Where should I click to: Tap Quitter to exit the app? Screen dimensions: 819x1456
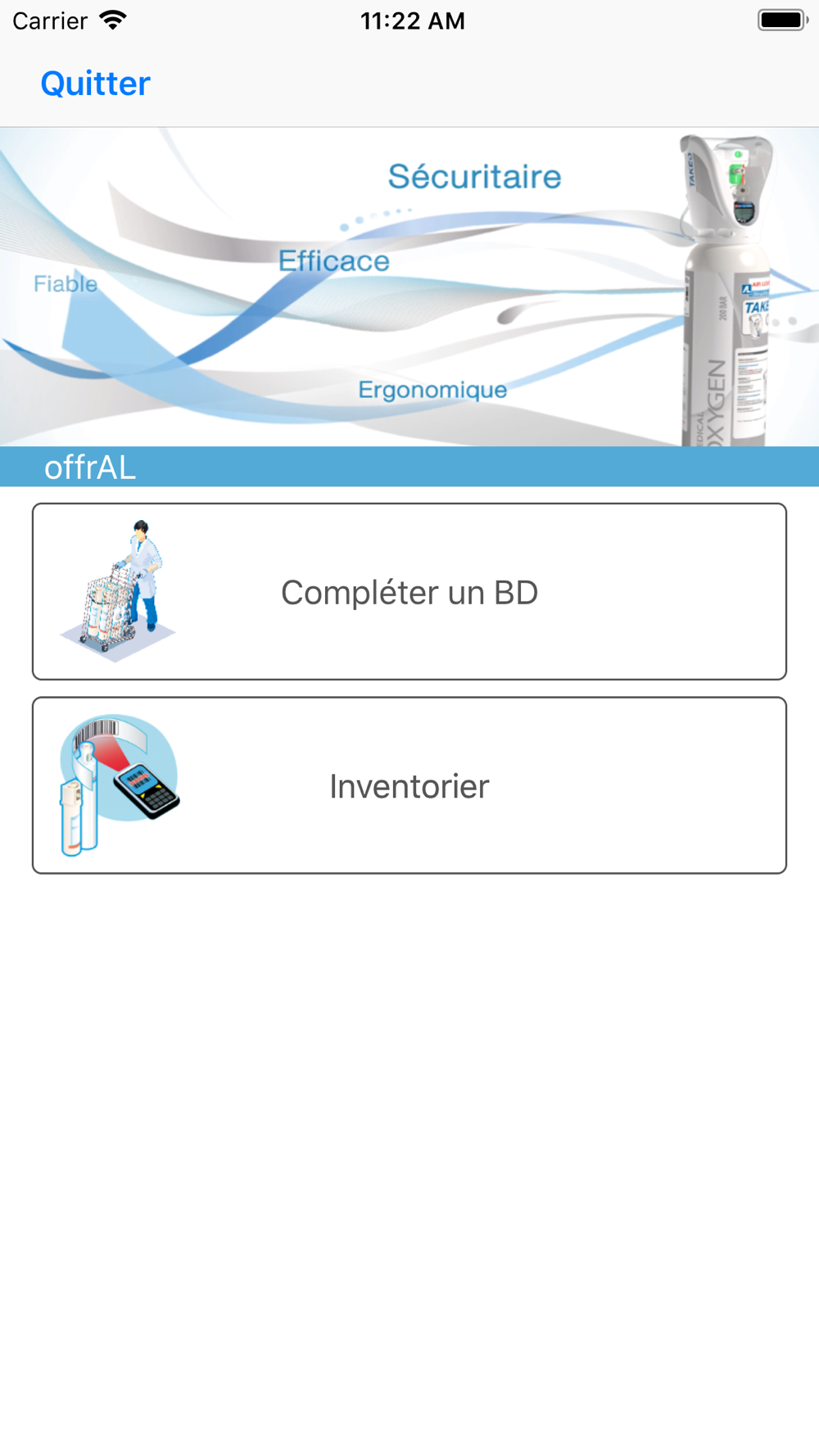[95, 84]
